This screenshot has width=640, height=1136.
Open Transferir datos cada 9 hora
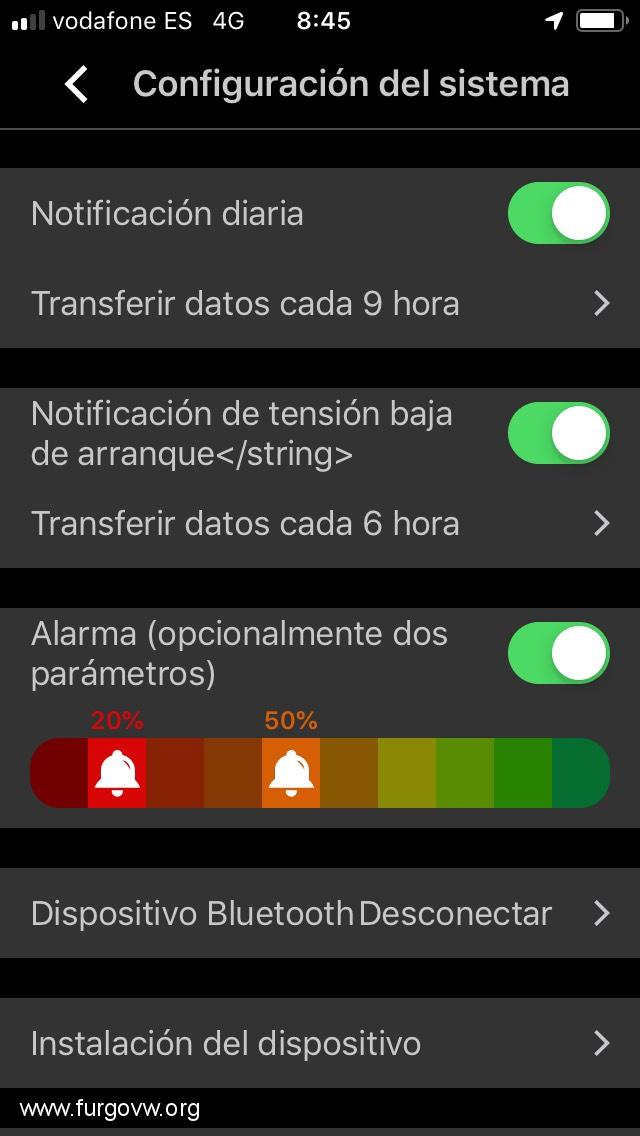pyautogui.click(x=320, y=304)
